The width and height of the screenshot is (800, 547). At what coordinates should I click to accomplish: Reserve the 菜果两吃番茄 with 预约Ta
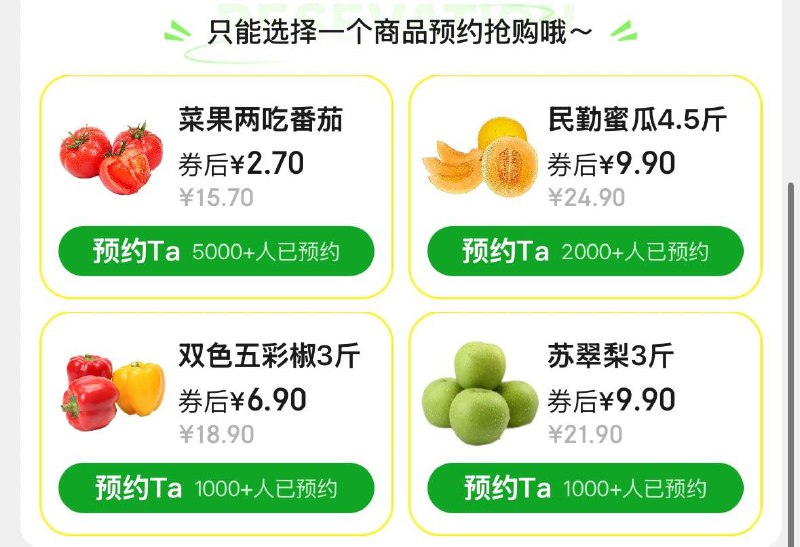(x=216, y=251)
